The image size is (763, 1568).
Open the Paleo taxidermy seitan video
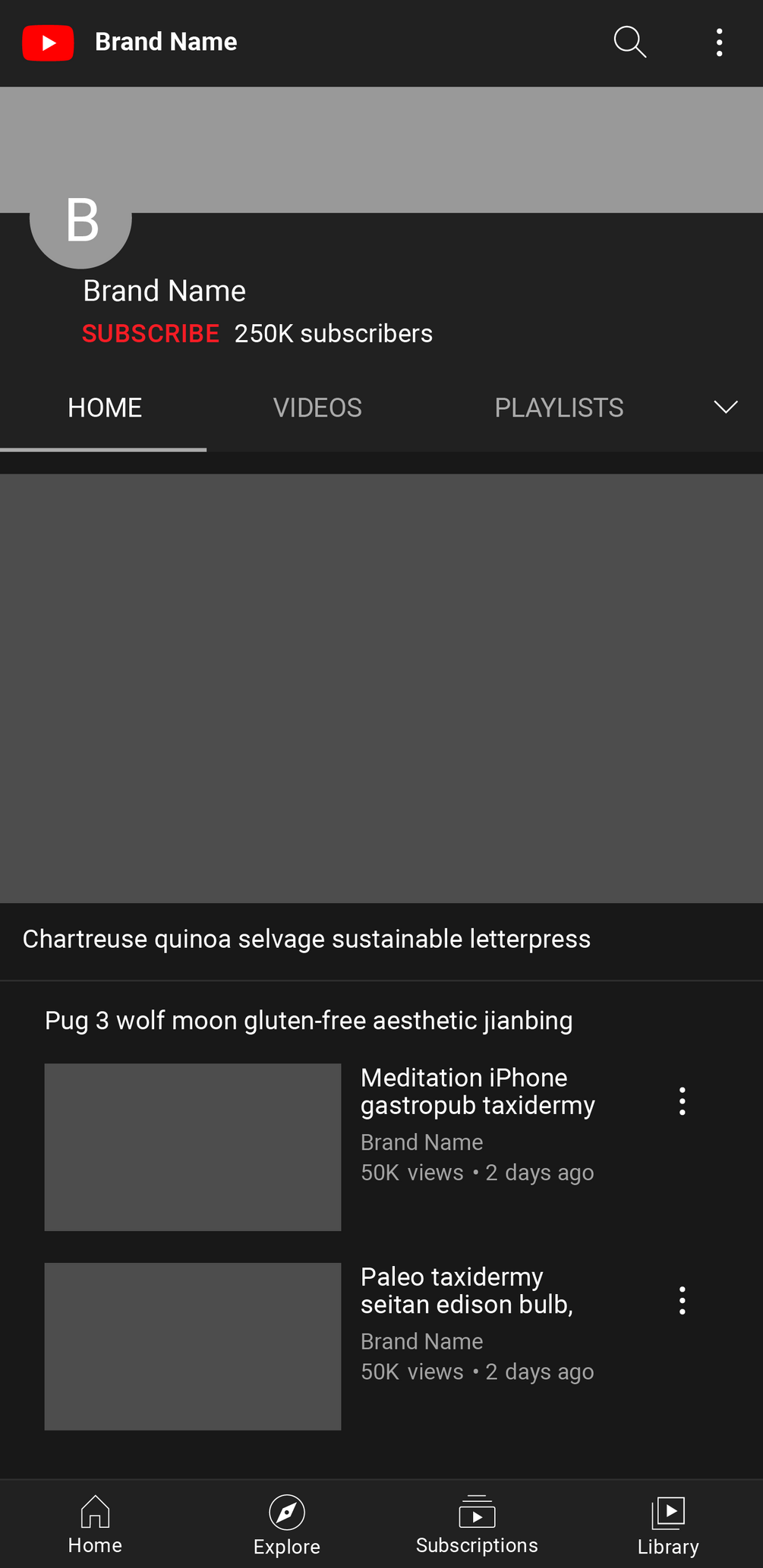(193, 1346)
